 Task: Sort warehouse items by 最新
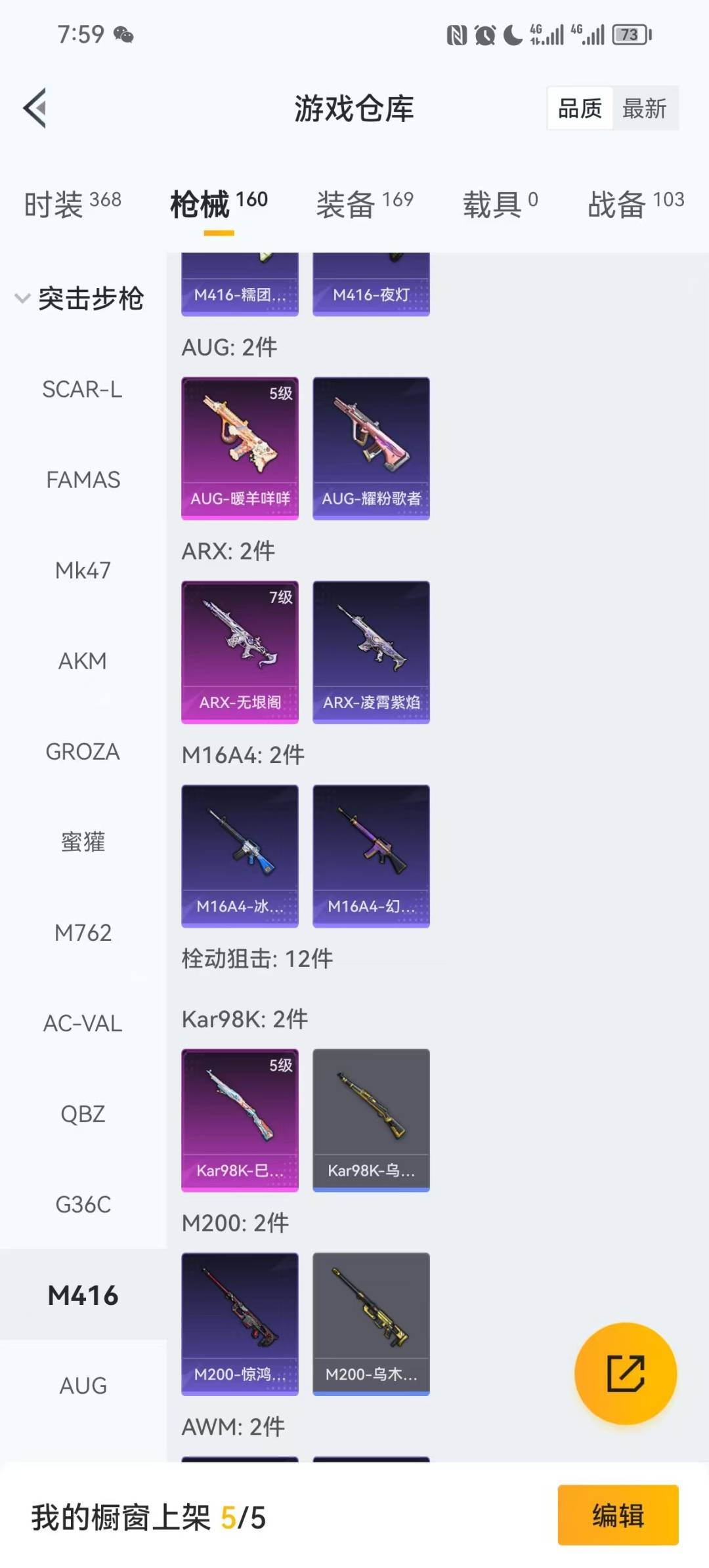(x=644, y=108)
